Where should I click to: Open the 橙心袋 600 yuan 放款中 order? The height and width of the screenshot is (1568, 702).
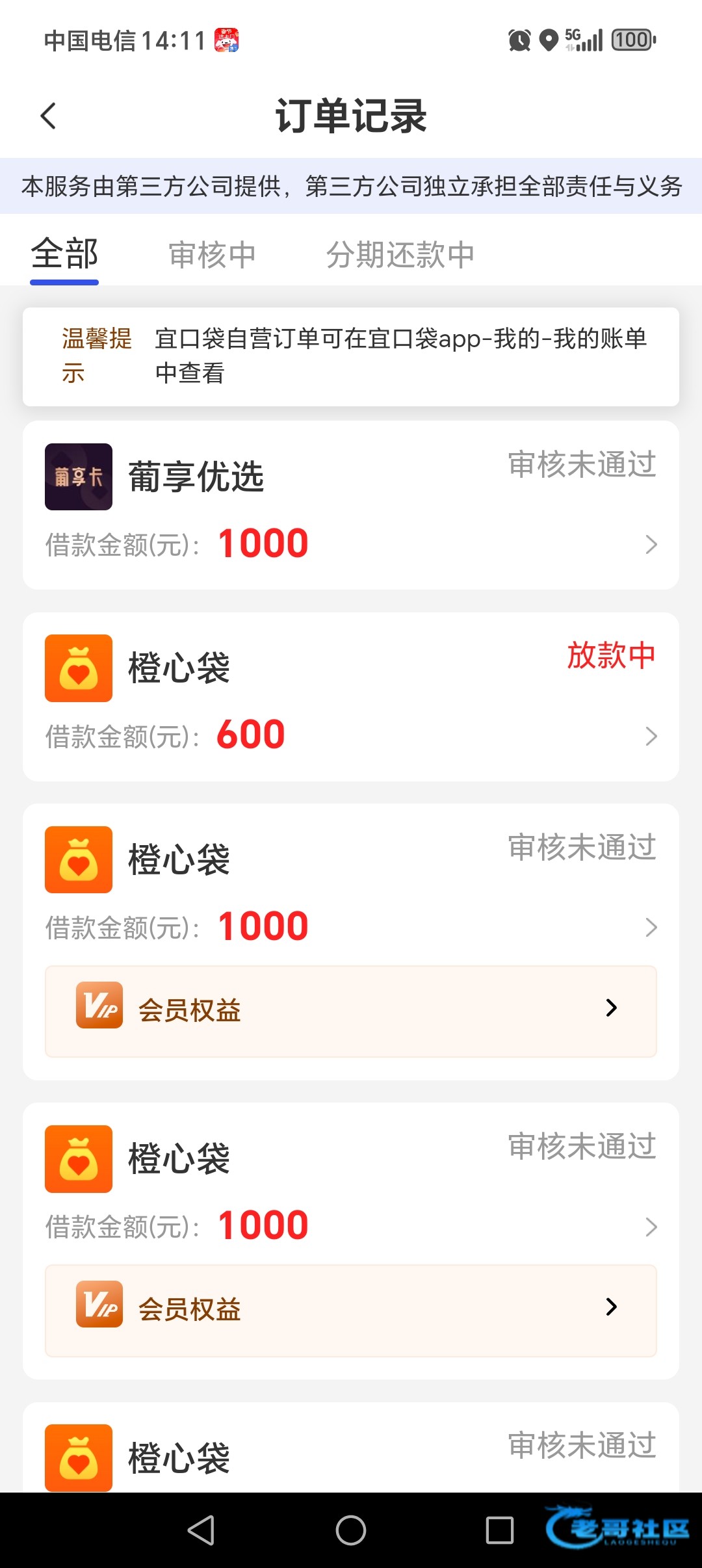(351, 696)
